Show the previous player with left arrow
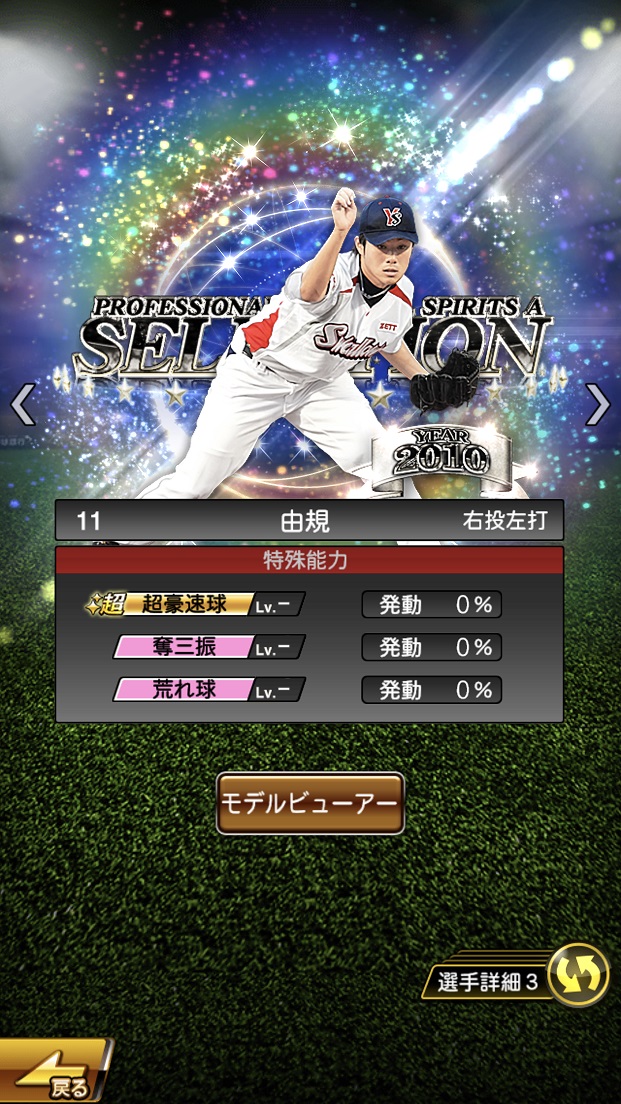 [x=23, y=404]
